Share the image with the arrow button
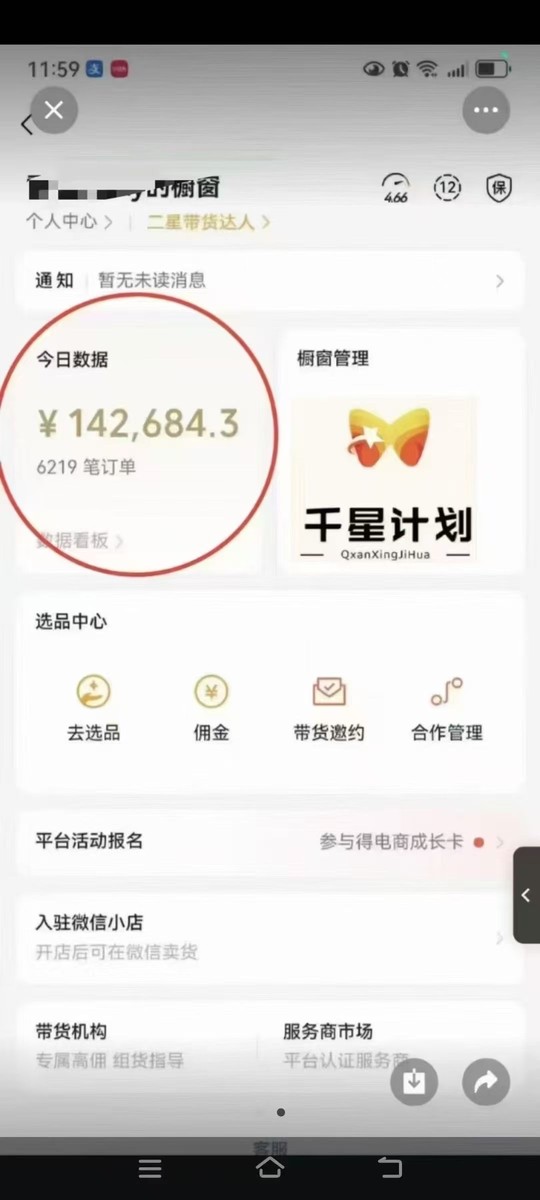 click(x=486, y=1081)
